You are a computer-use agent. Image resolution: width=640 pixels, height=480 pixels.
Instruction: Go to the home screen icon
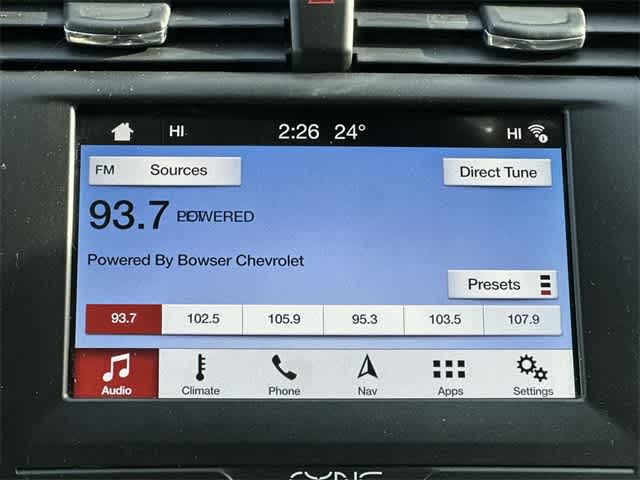122,132
